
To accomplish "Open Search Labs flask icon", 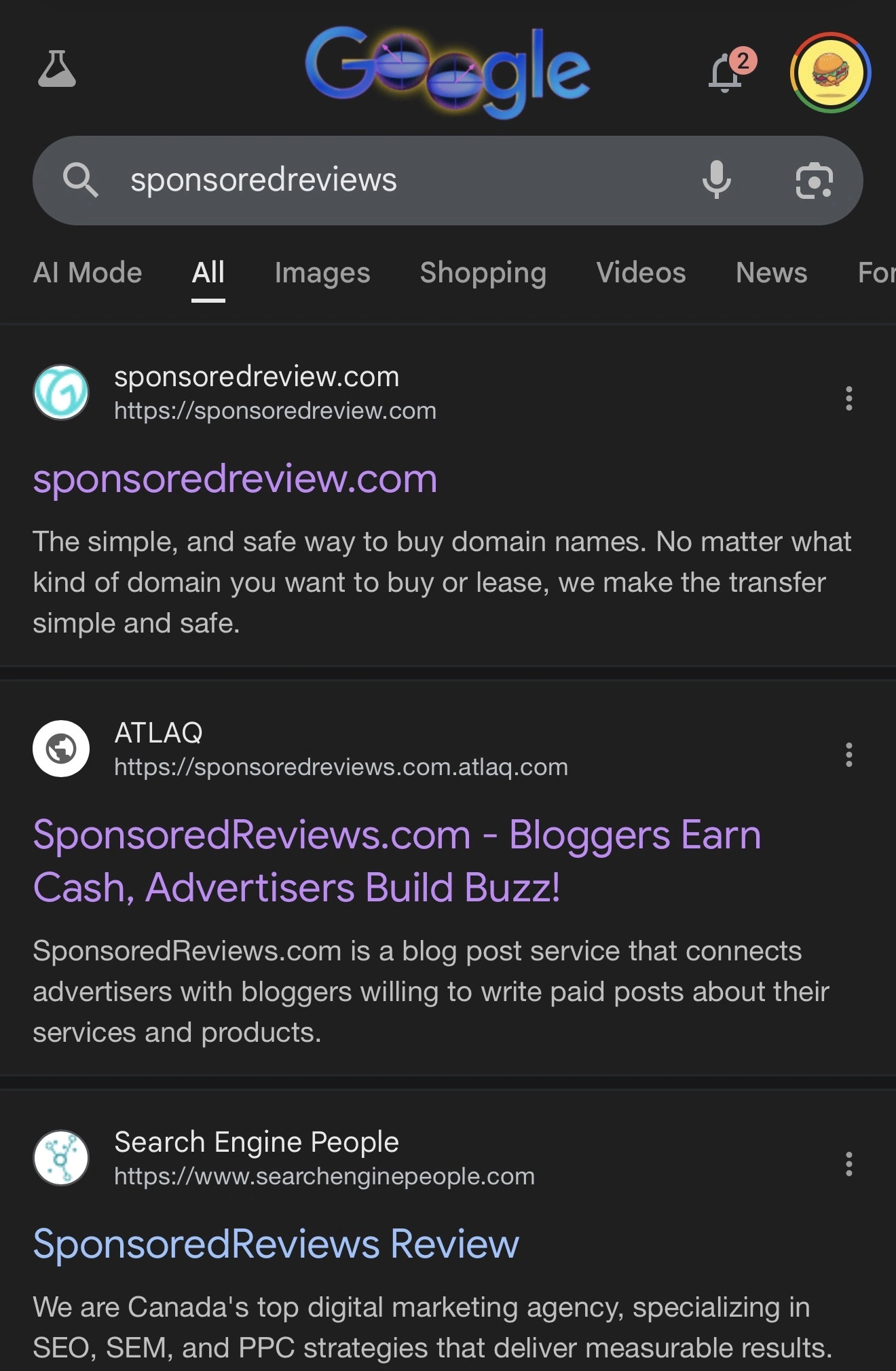I will (x=57, y=69).
